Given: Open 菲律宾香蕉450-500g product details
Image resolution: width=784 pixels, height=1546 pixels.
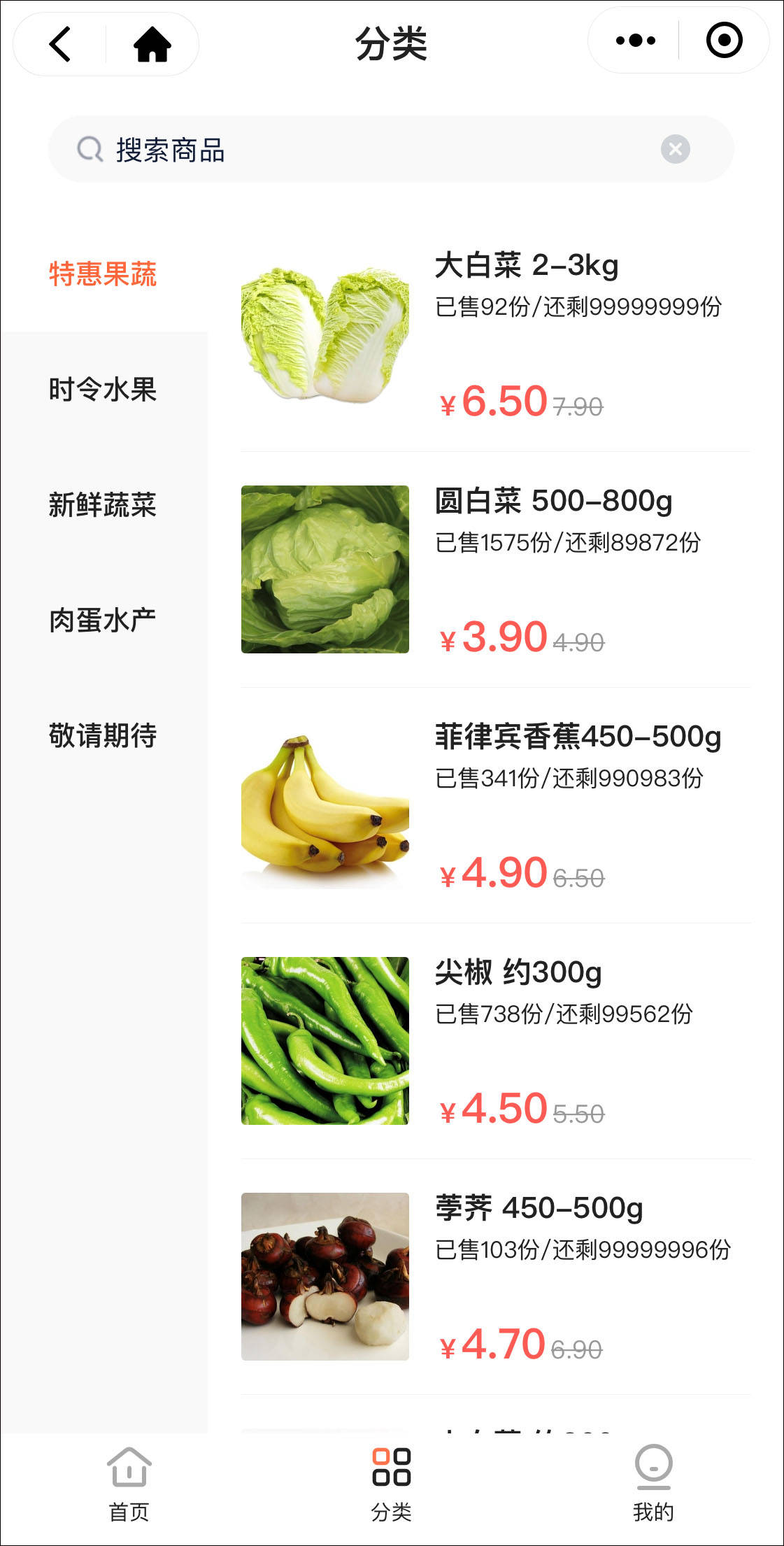Looking at the screenshot, I should pos(578,737).
